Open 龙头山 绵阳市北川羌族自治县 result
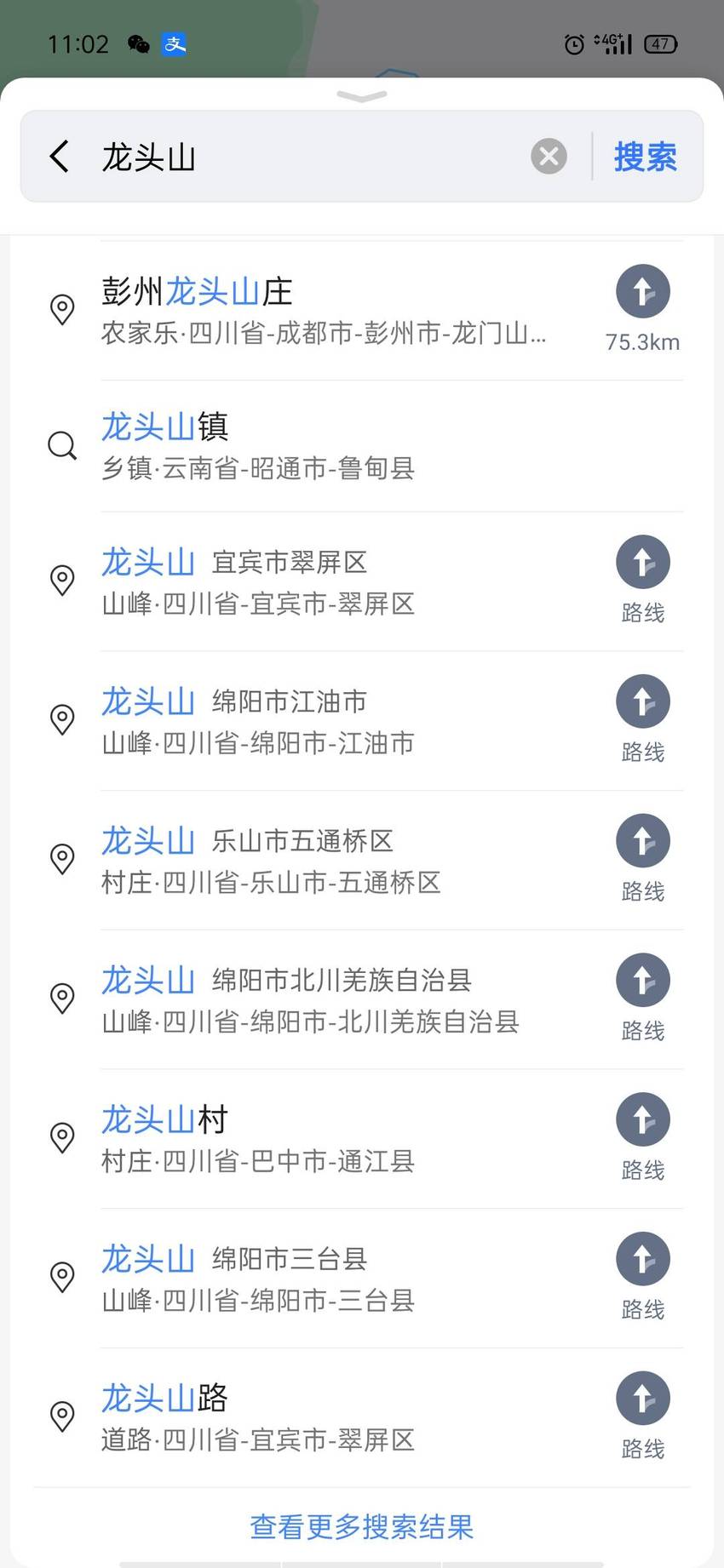This screenshot has height=1568, width=724. [324, 1000]
